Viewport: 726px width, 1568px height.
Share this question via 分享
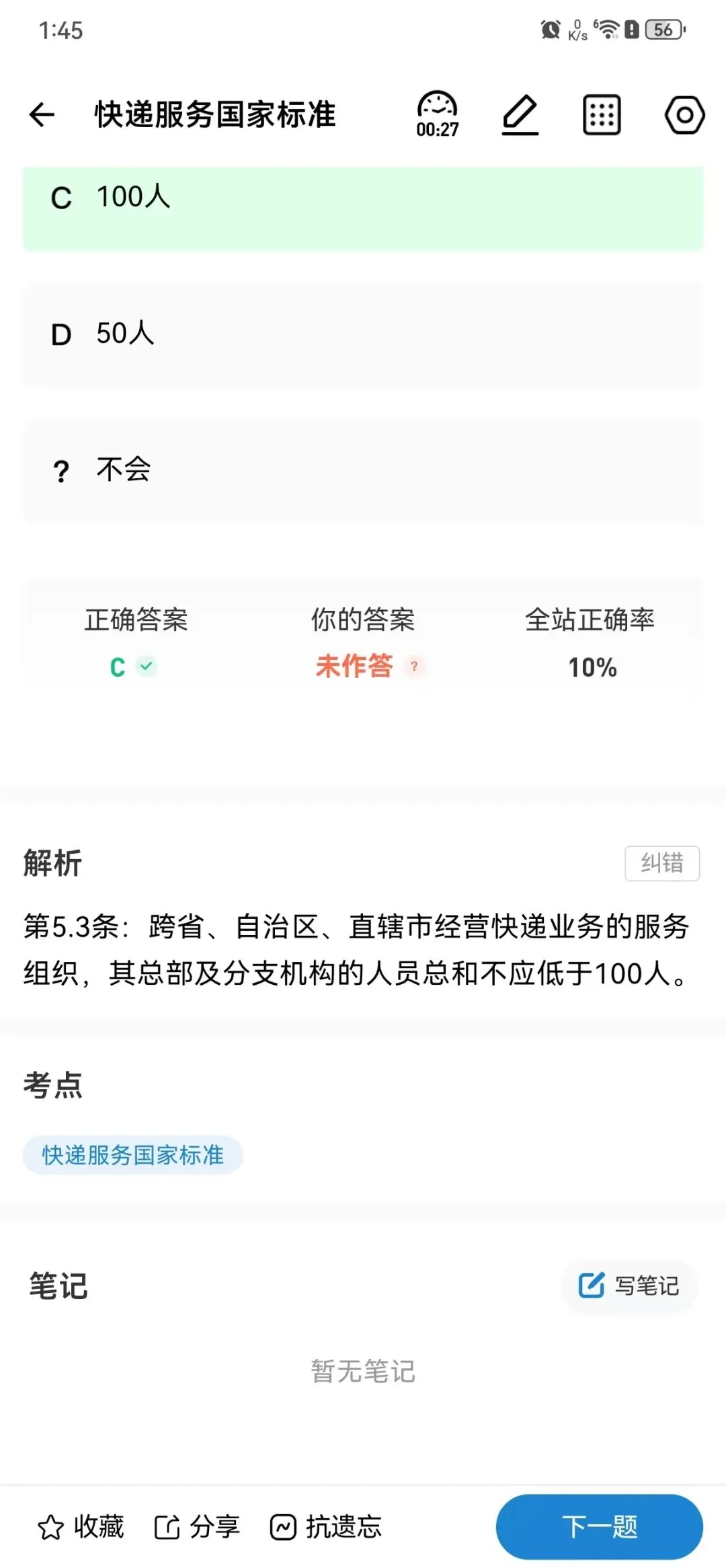[x=197, y=1527]
